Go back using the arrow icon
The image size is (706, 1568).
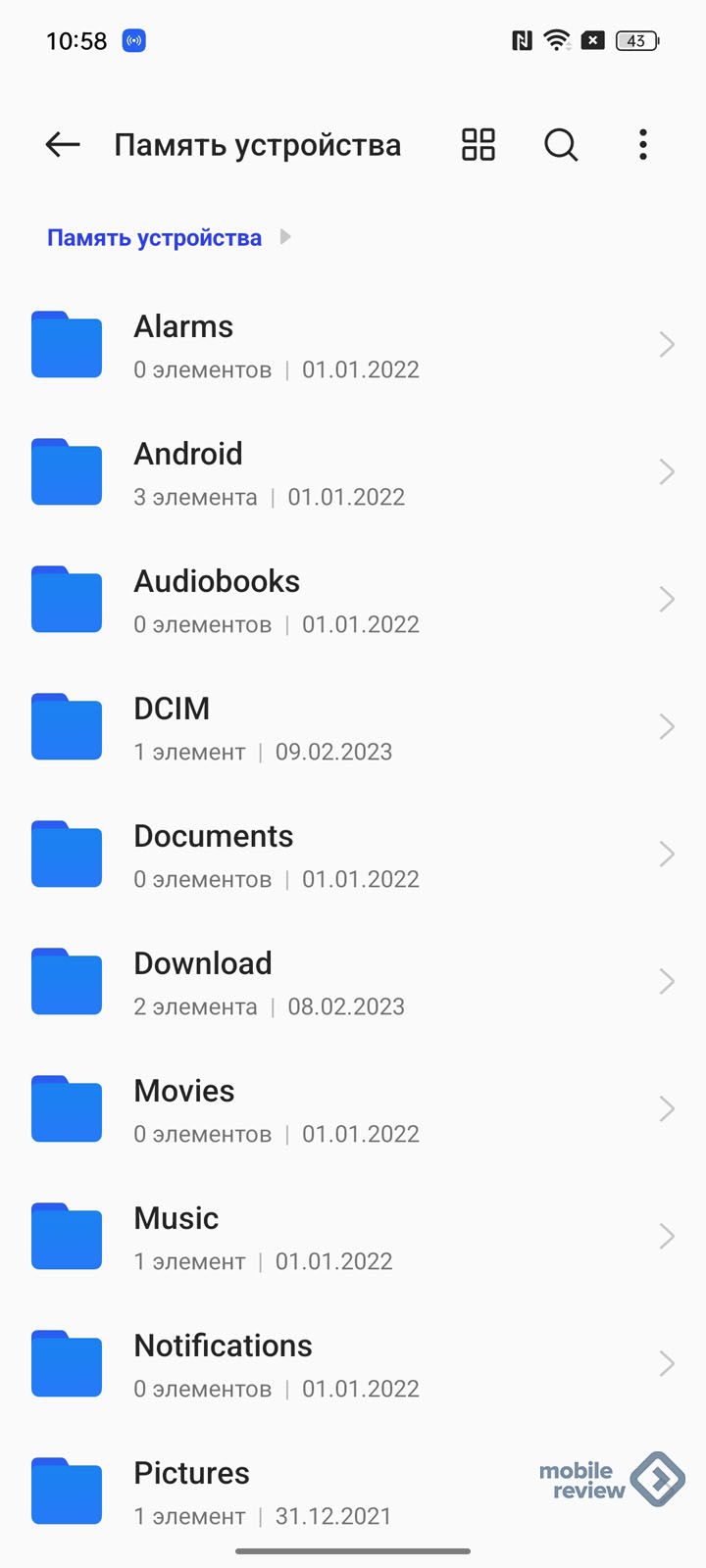63,145
